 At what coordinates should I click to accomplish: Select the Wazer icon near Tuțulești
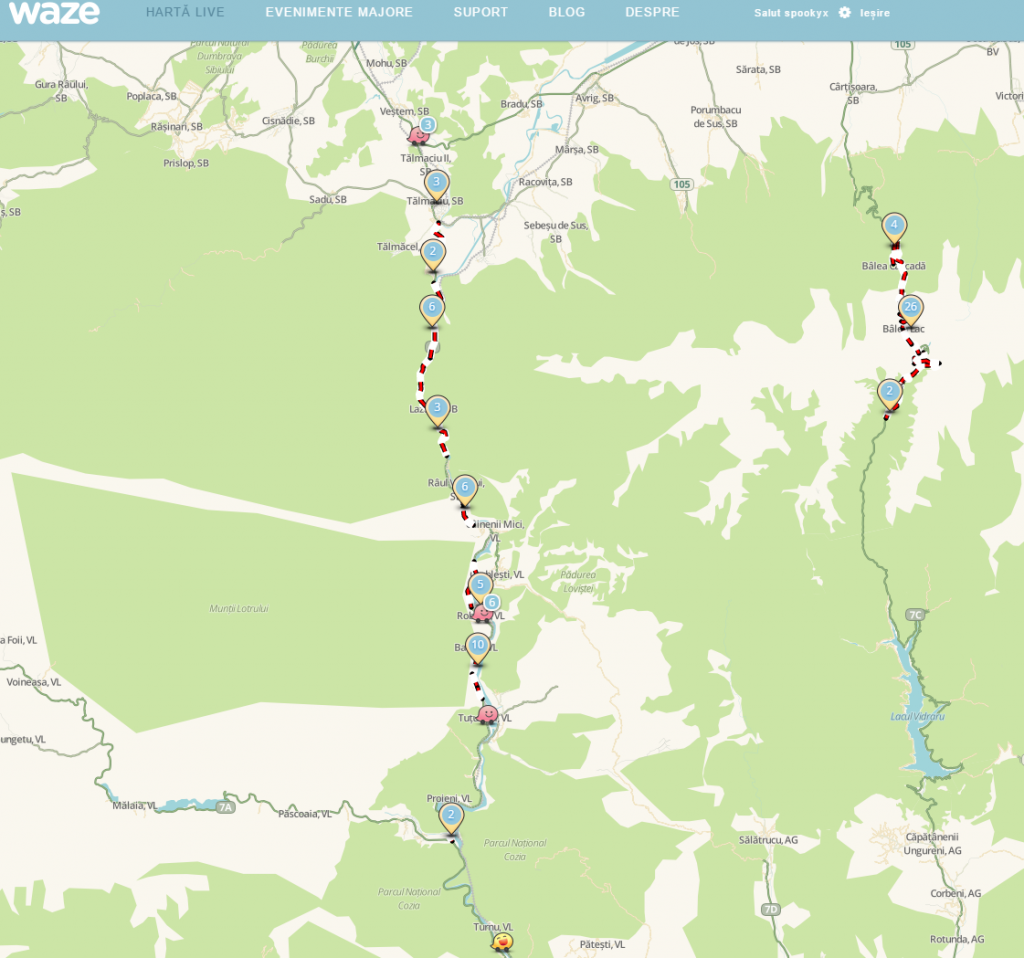[x=488, y=714]
